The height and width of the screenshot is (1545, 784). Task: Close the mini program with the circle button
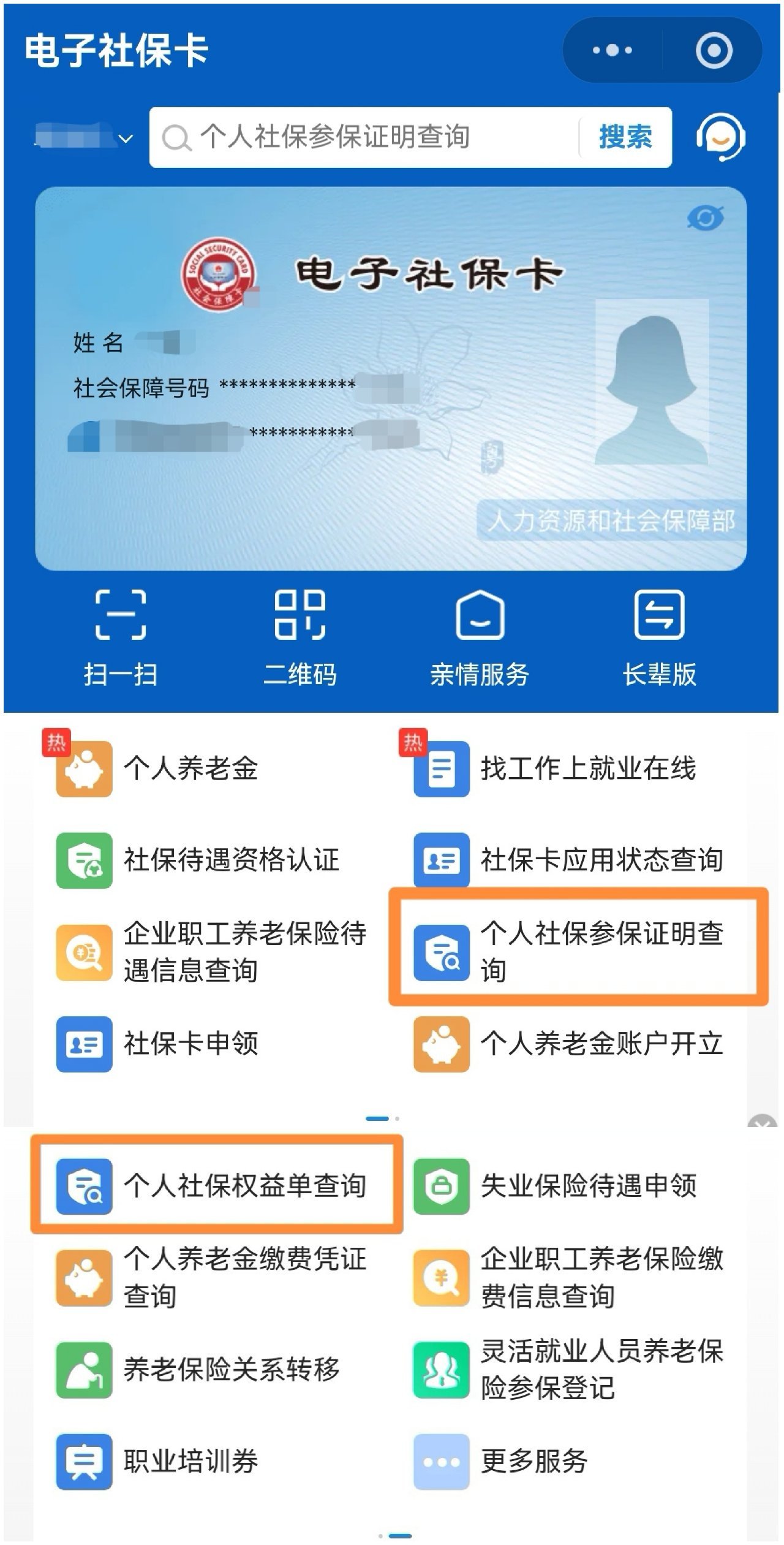click(x=714, y=50)
